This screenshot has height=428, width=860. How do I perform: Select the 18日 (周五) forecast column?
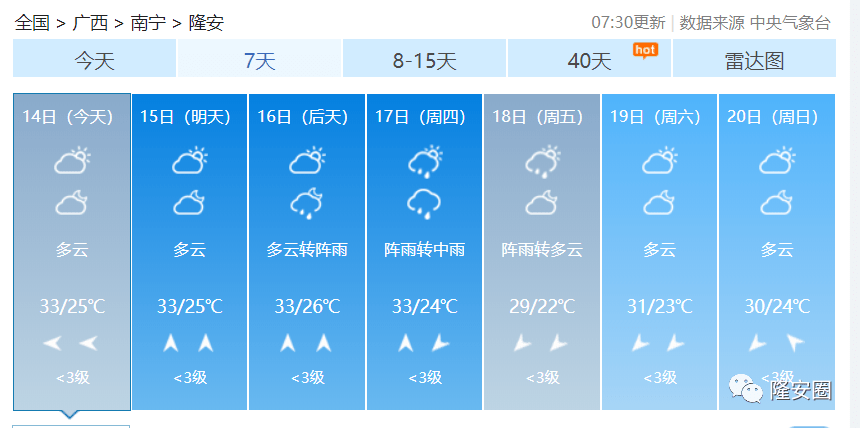coord(542,250)
